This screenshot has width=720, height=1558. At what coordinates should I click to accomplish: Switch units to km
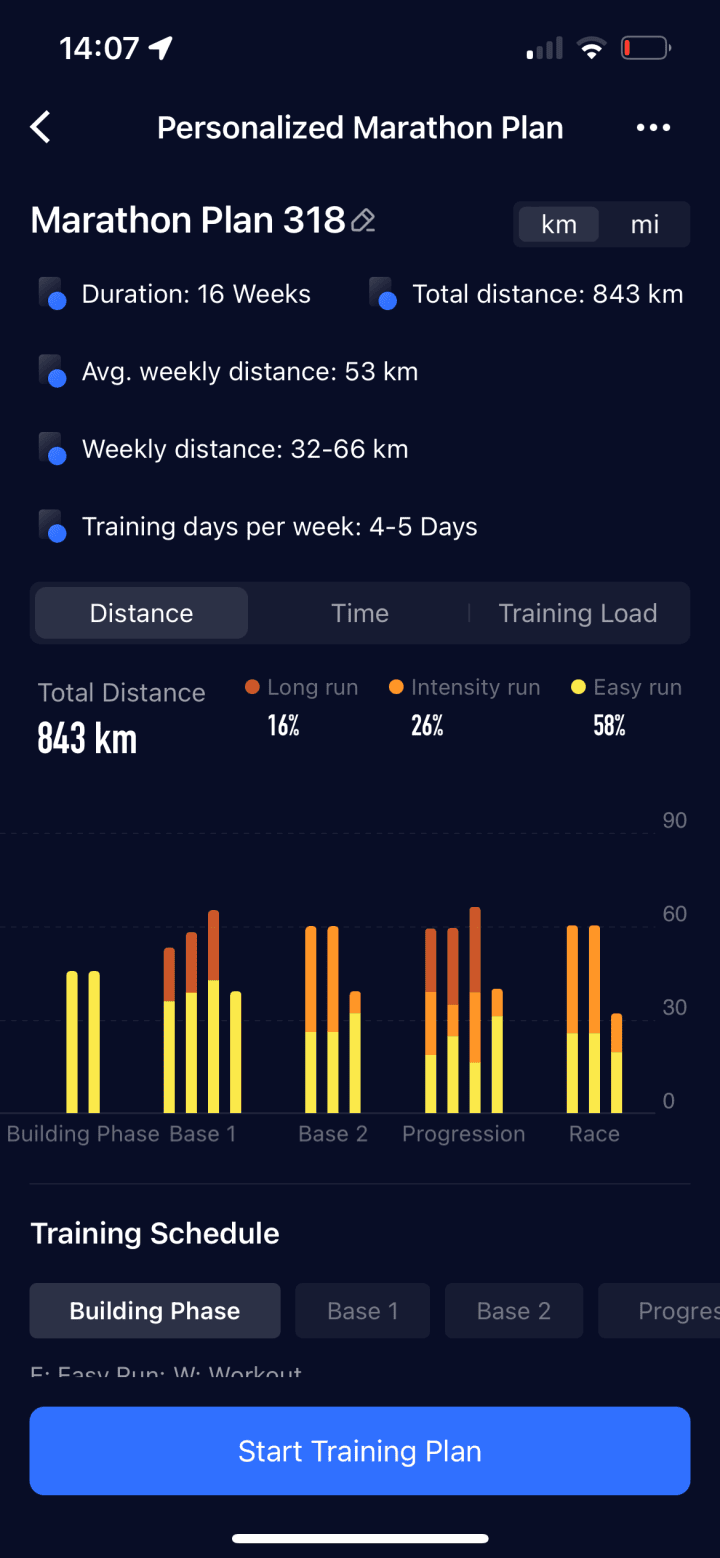(x=558, y=225)
